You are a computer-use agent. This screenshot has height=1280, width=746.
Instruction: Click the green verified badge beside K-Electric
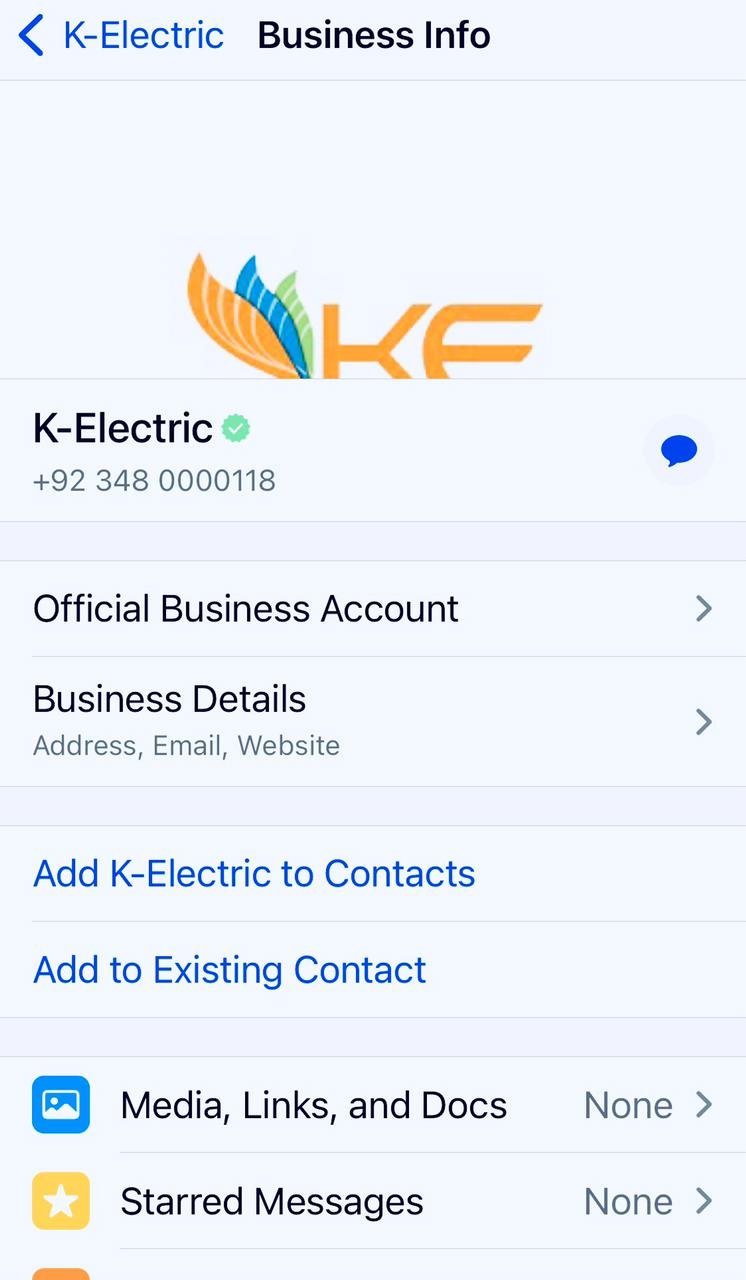[235, 428]
